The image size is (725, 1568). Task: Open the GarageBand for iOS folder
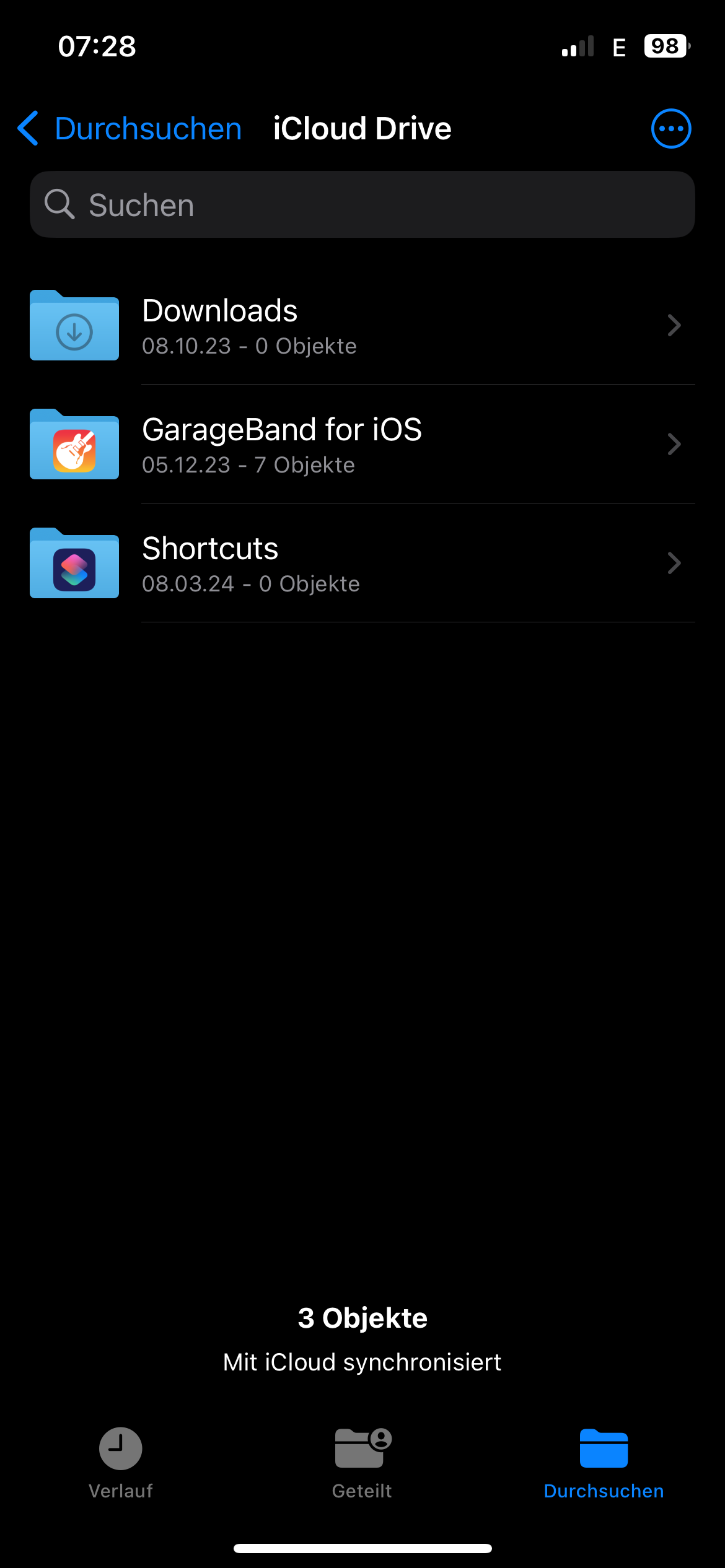pos(362,445)
